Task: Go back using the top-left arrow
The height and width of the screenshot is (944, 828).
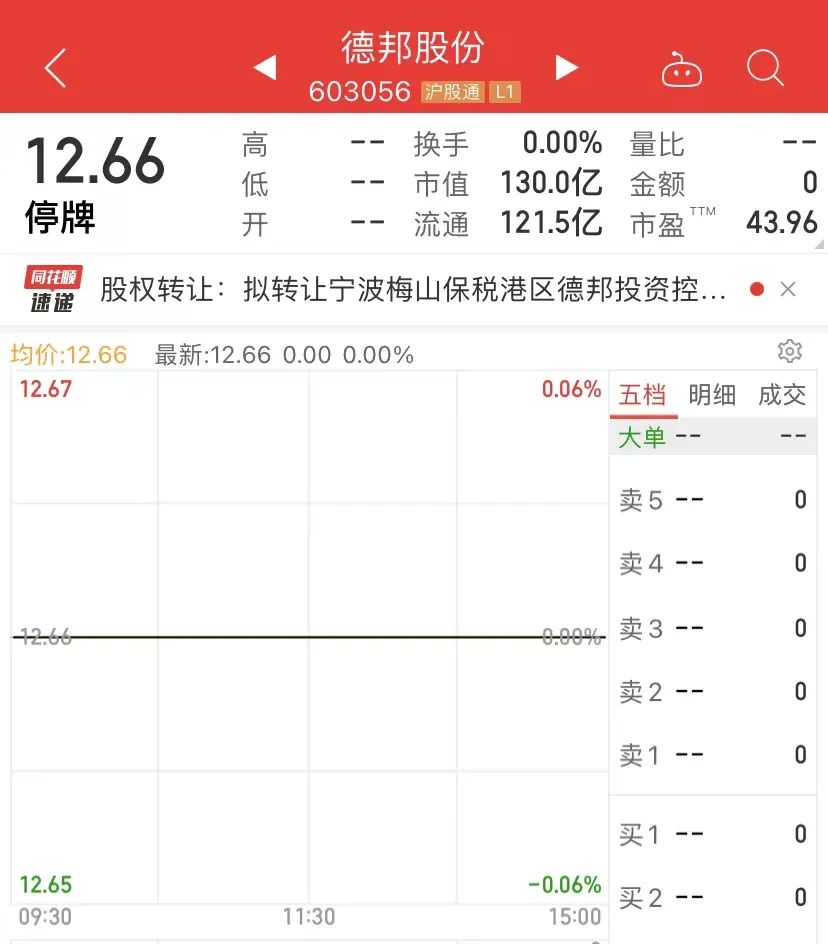Action: point(55,67)
